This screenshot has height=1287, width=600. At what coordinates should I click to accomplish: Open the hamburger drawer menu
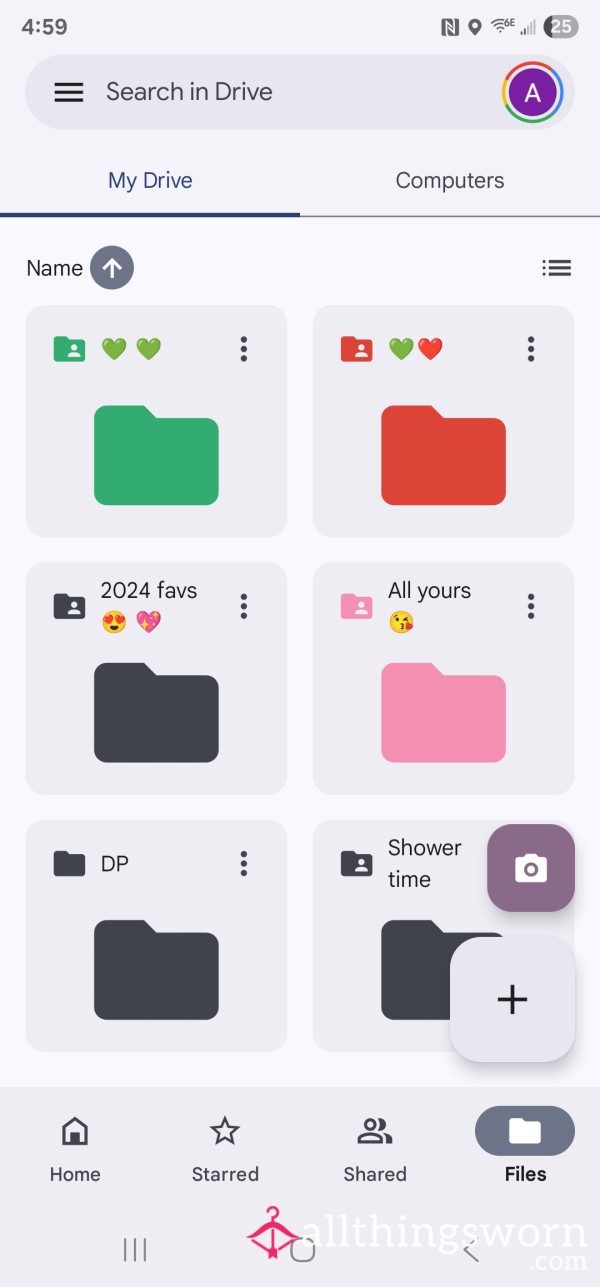(68, 92)
